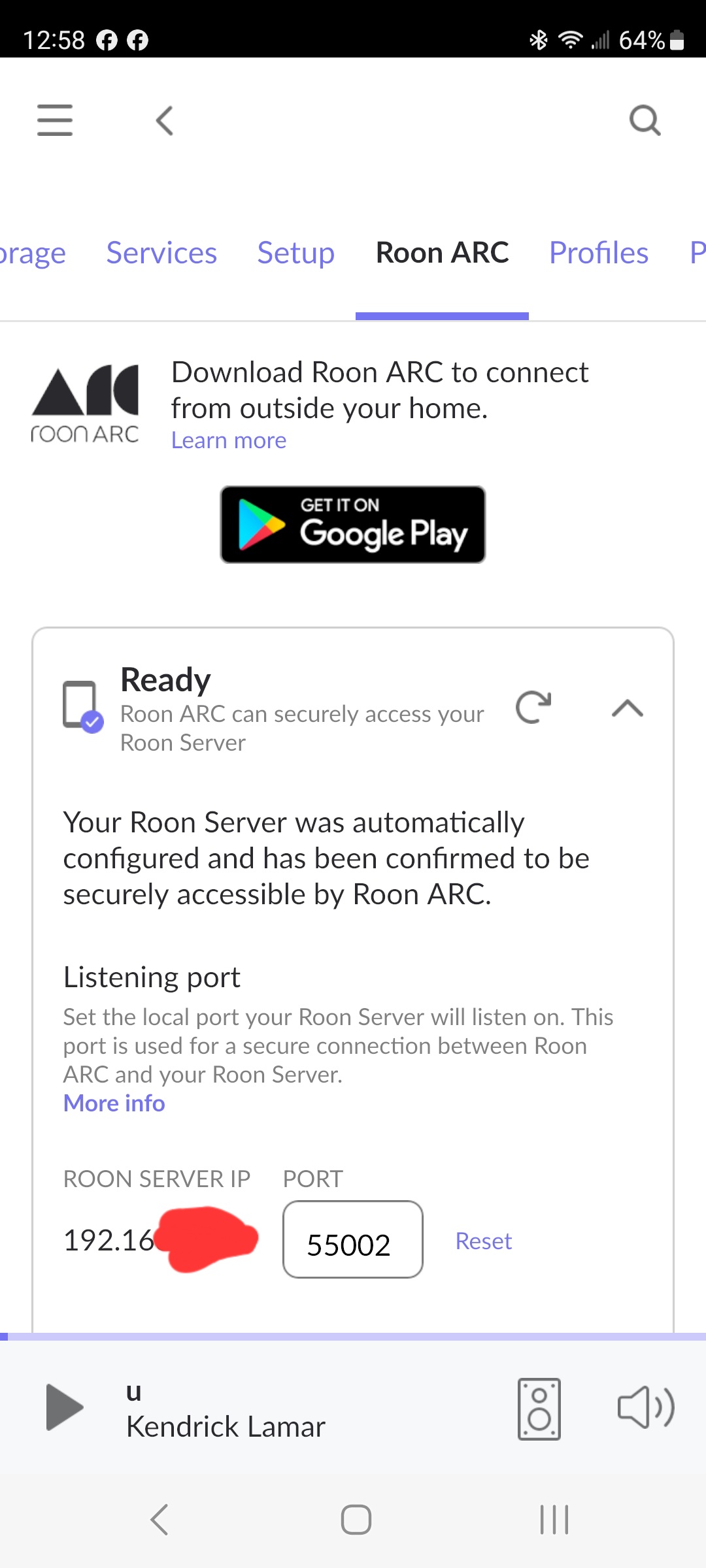The width and height of the screenshot is (706, 1568).
Task: Open the speaker zone selector
Action: point(539,1409)
